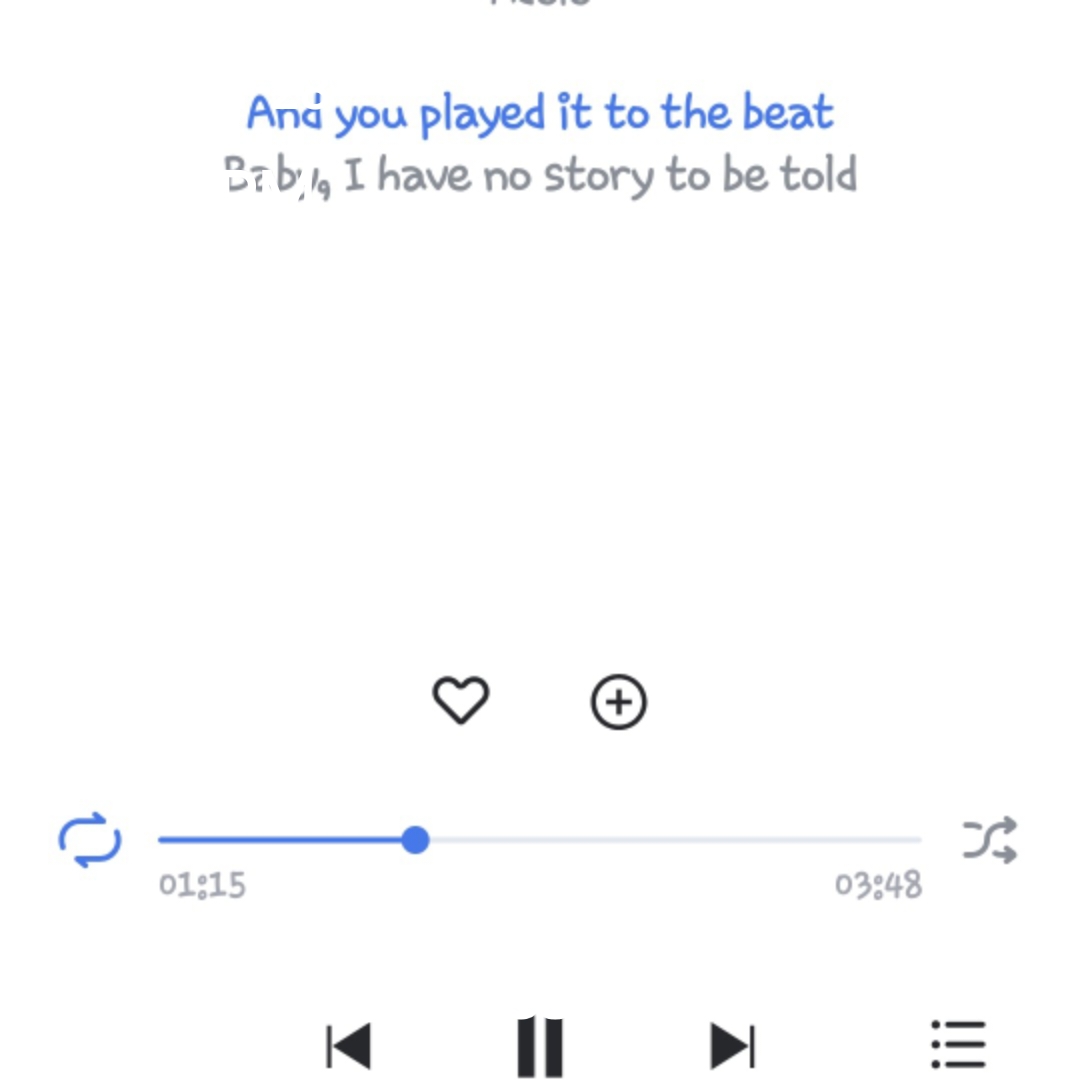The height and width of the screenshot is (1080, 1080).
Task: Pause the playing song
Action: pyautogui.click(x=540, y=1046)
